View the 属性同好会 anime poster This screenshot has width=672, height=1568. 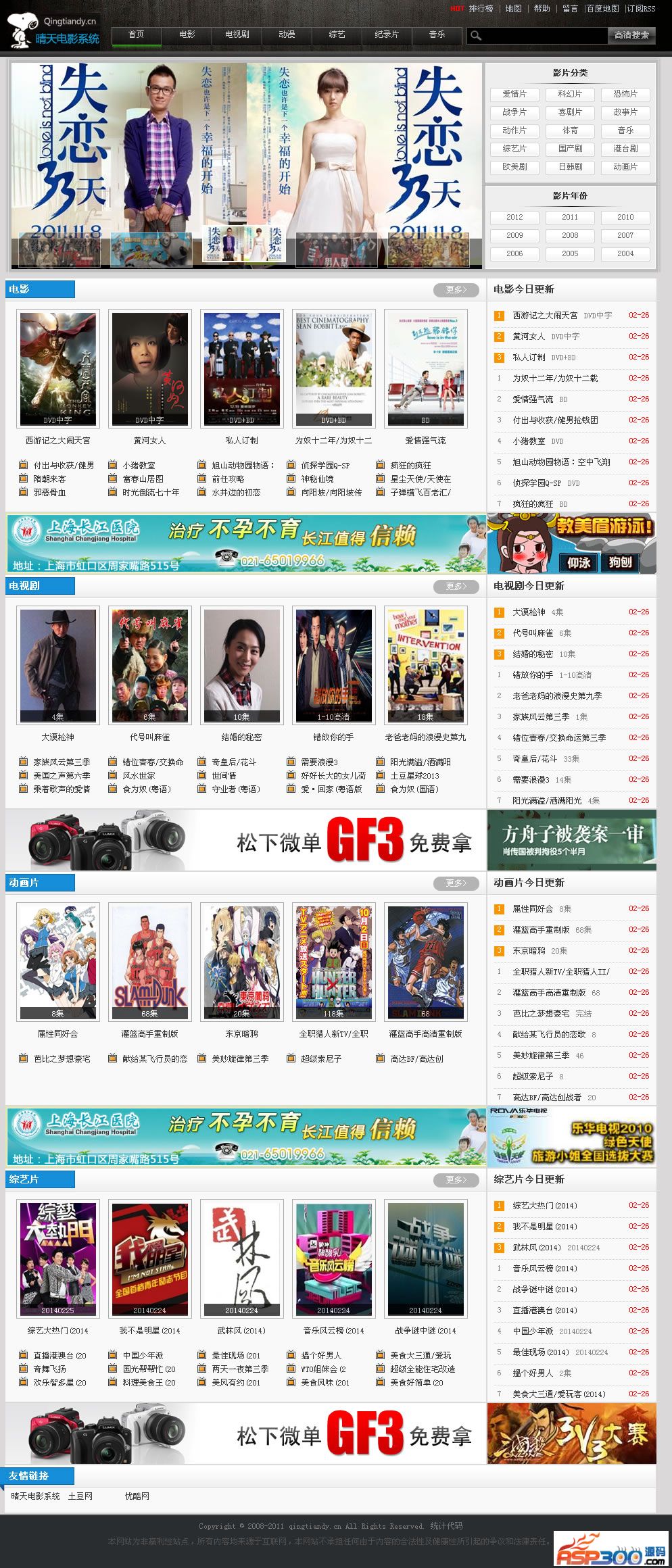pos(58,962)
